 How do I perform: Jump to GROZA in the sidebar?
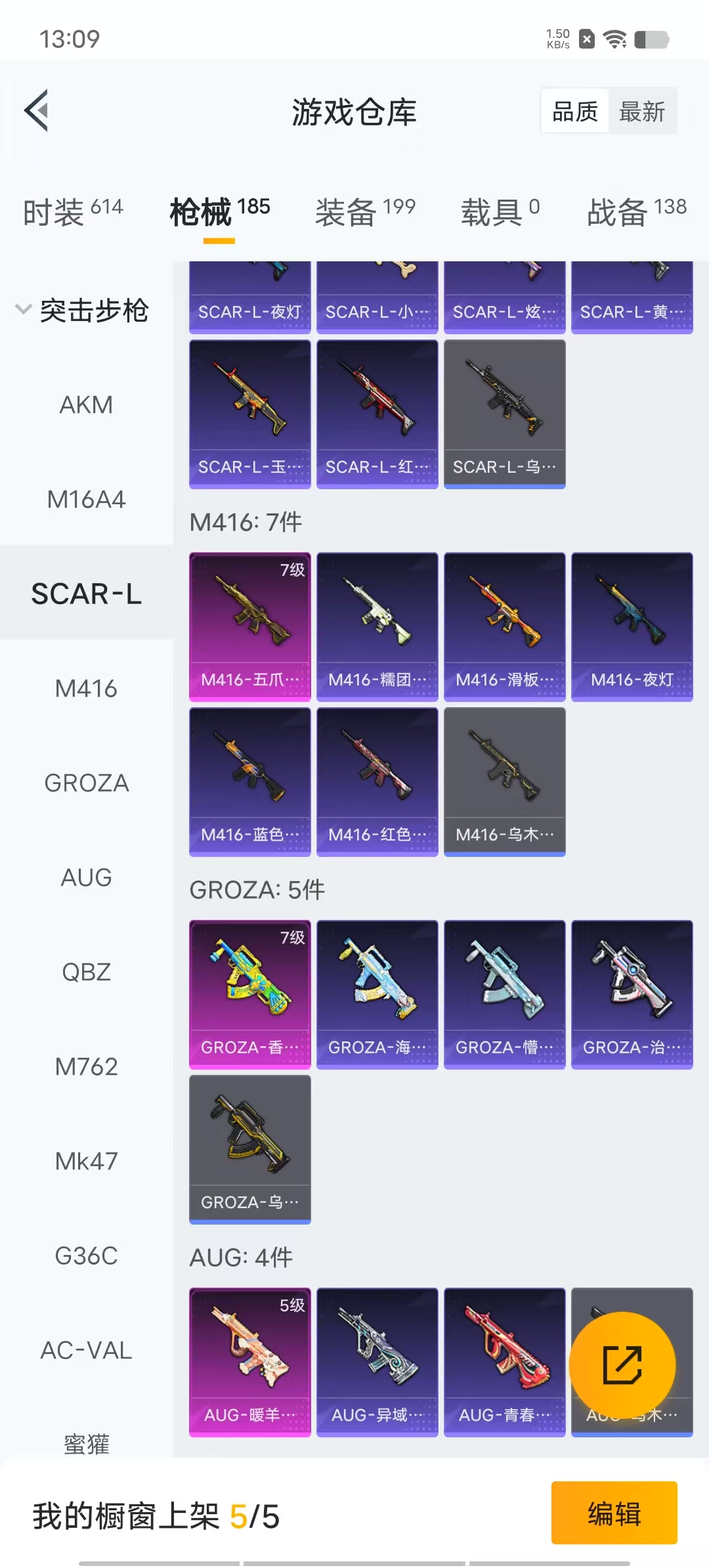[x=86, y=783]
